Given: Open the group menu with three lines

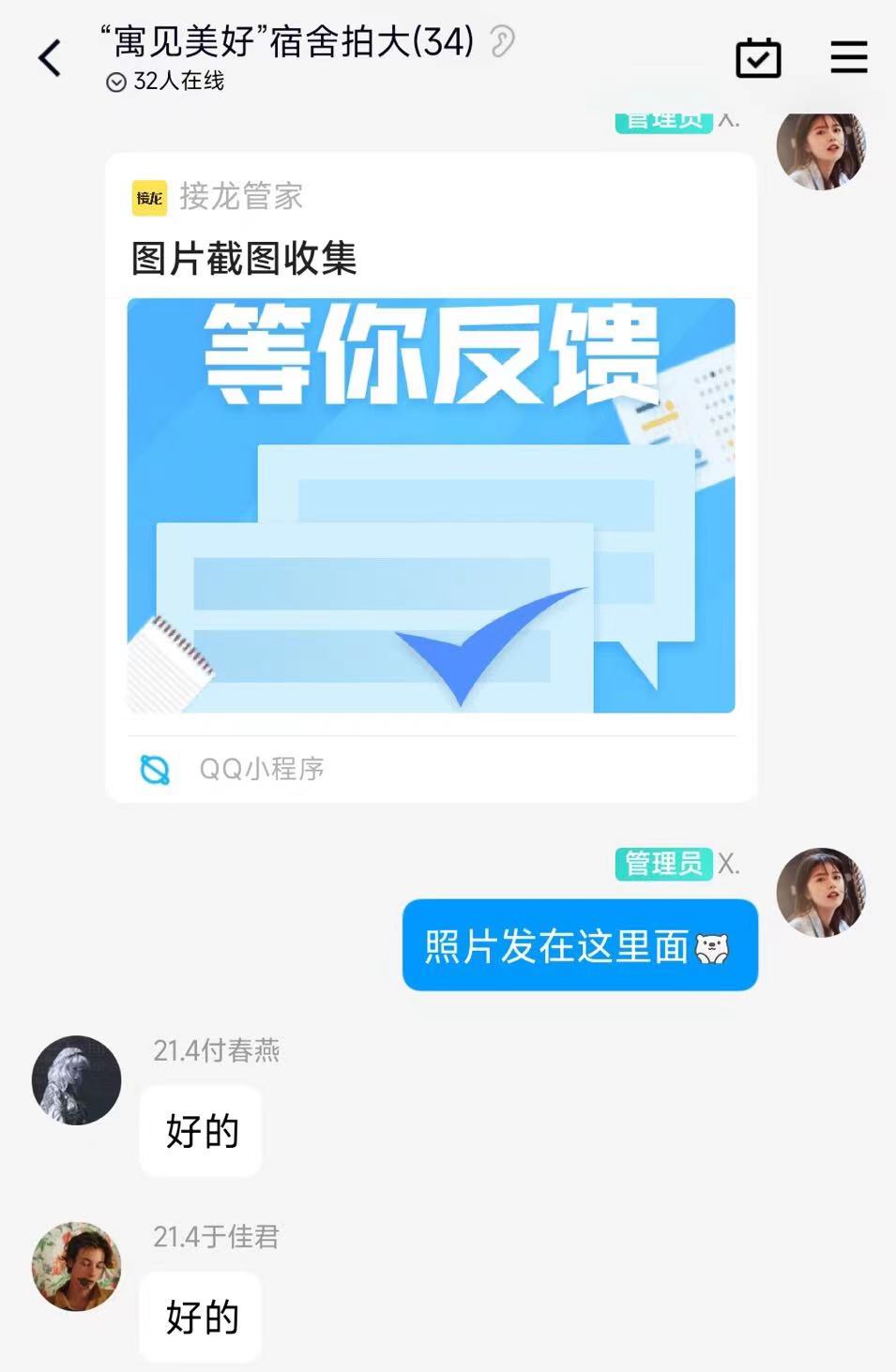Looking at the screenshot, I should (848, 57).
